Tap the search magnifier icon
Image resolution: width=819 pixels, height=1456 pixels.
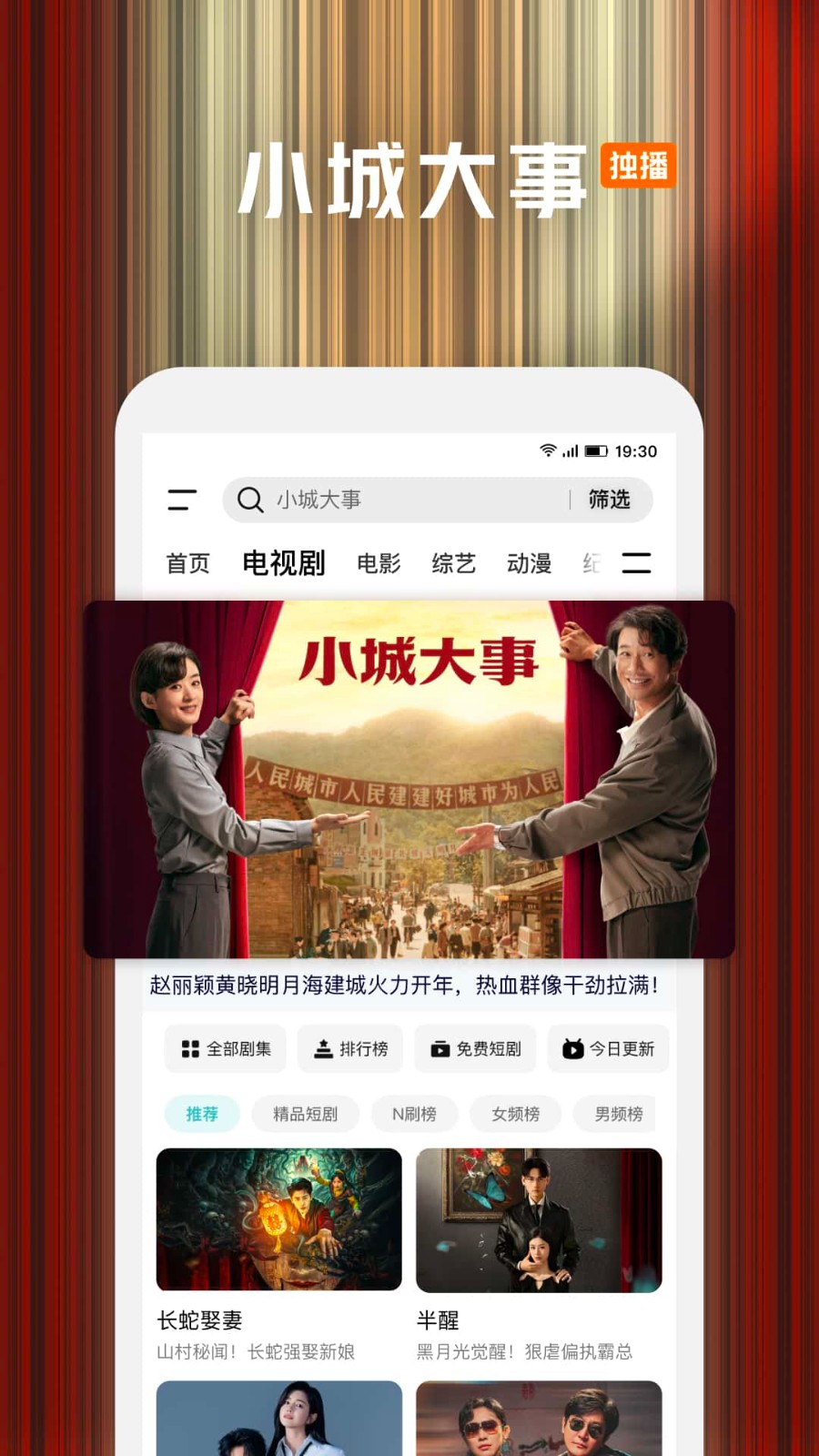pos(249,500)
